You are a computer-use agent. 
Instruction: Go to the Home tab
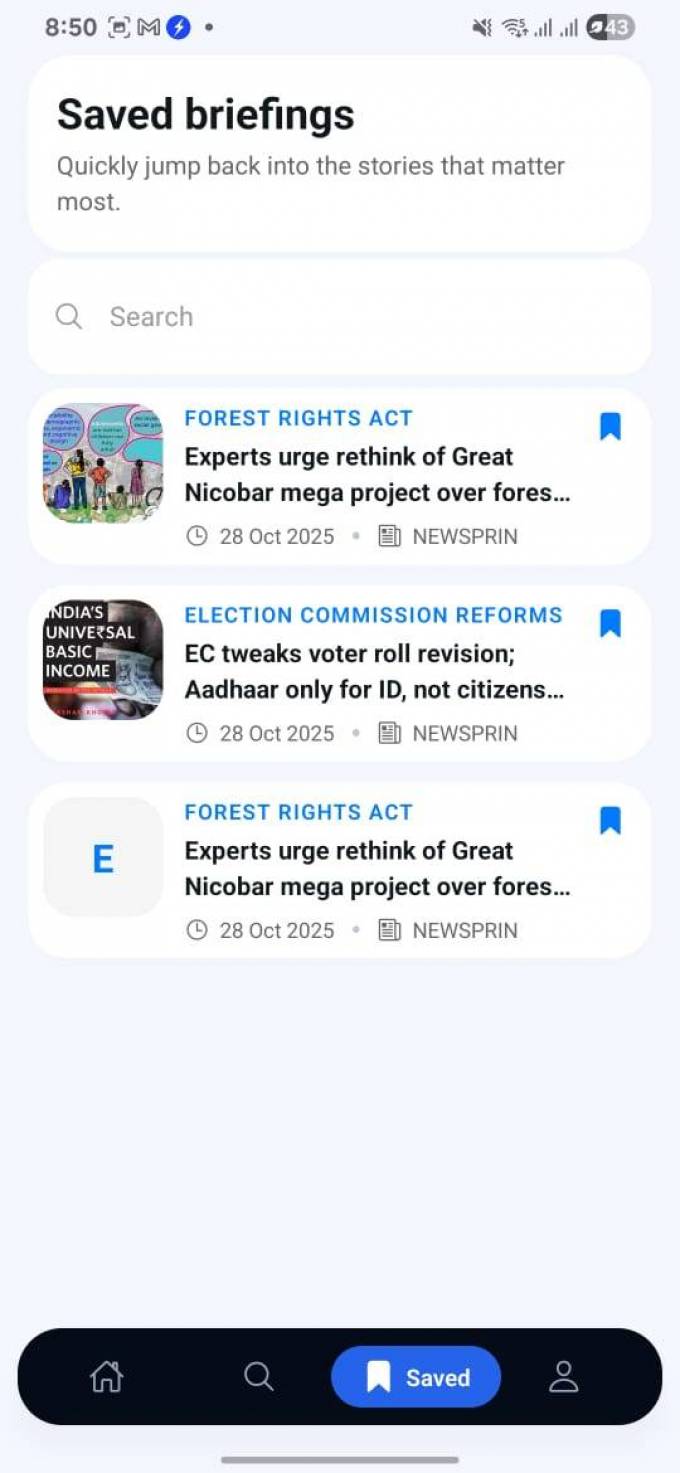click(106, 1377)
